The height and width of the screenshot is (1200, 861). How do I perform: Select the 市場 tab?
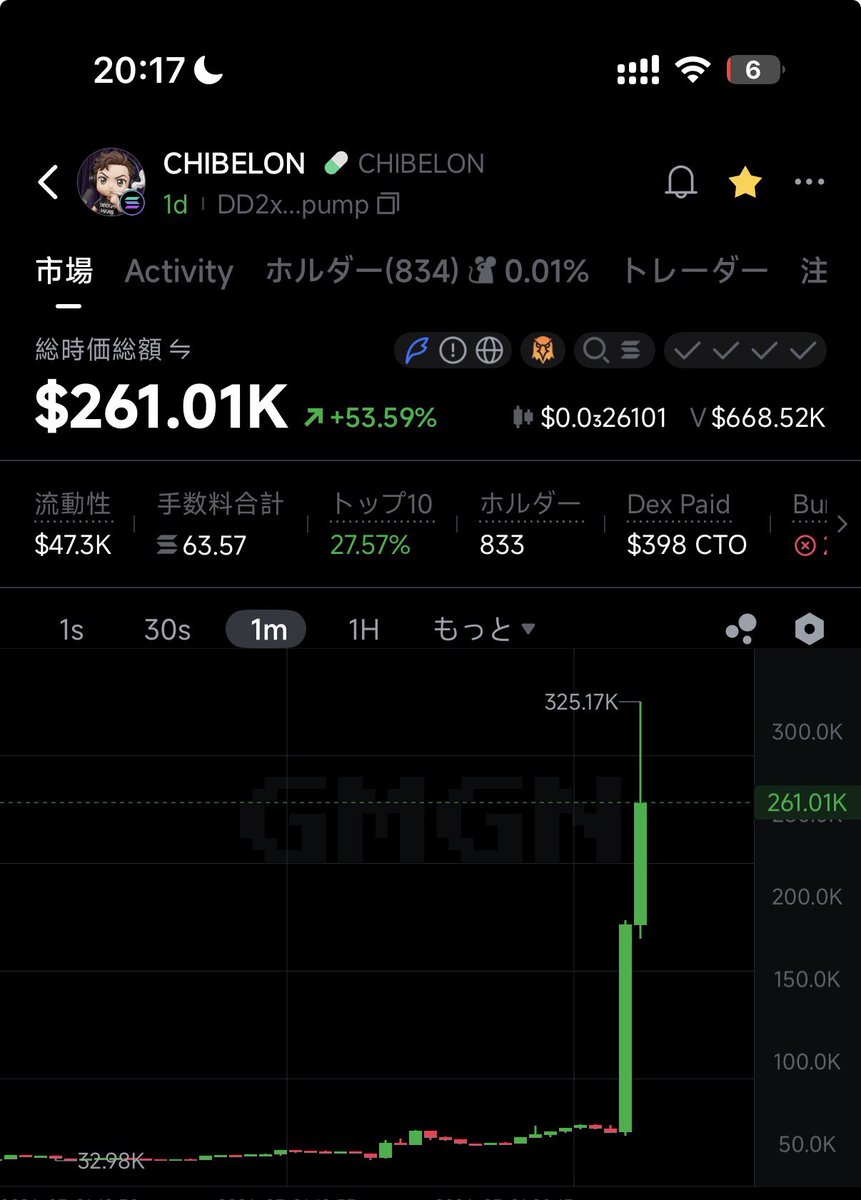tap(64, 271)
